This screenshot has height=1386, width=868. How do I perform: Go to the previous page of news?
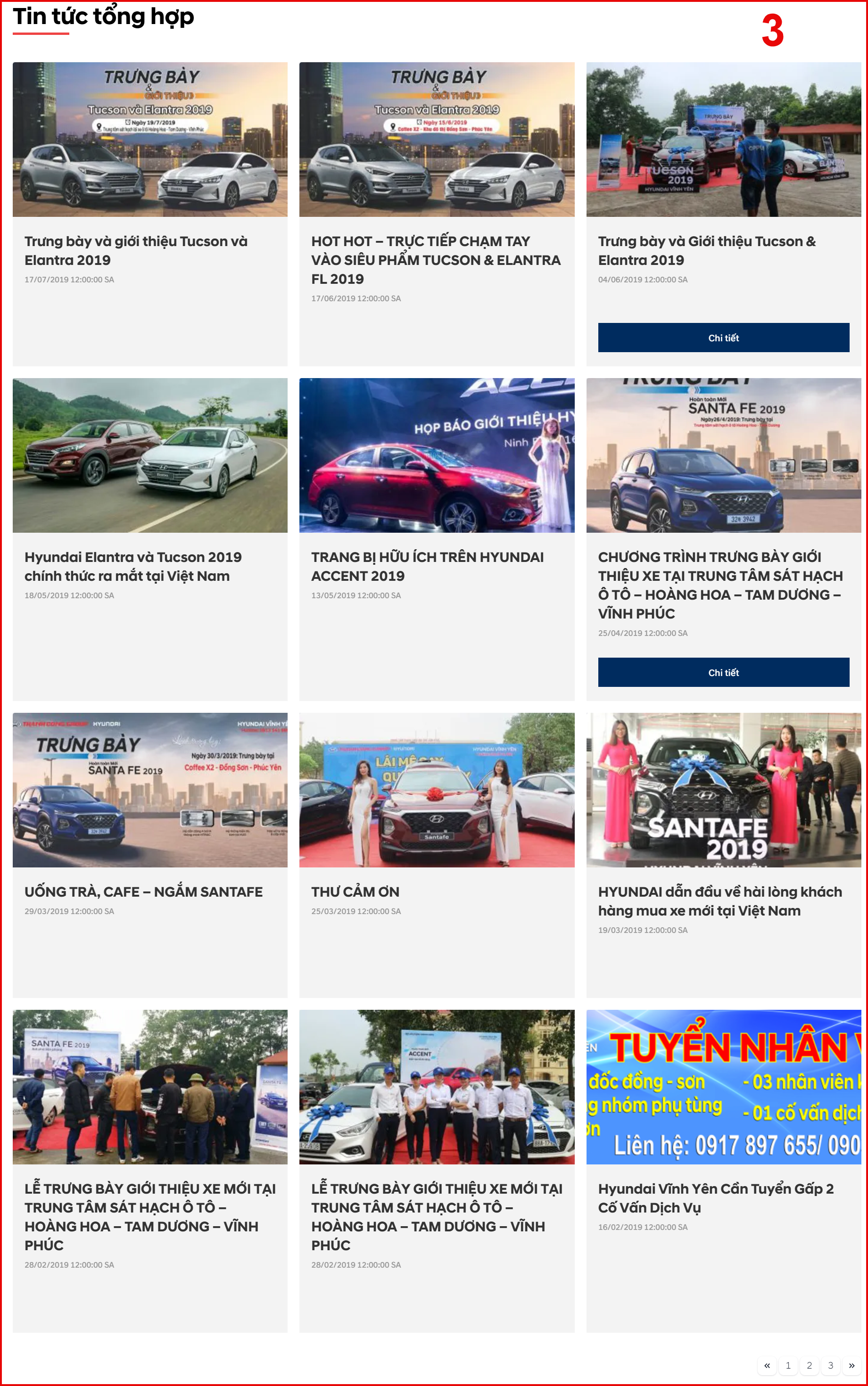pyautogui.click(x=766, y=1365)
